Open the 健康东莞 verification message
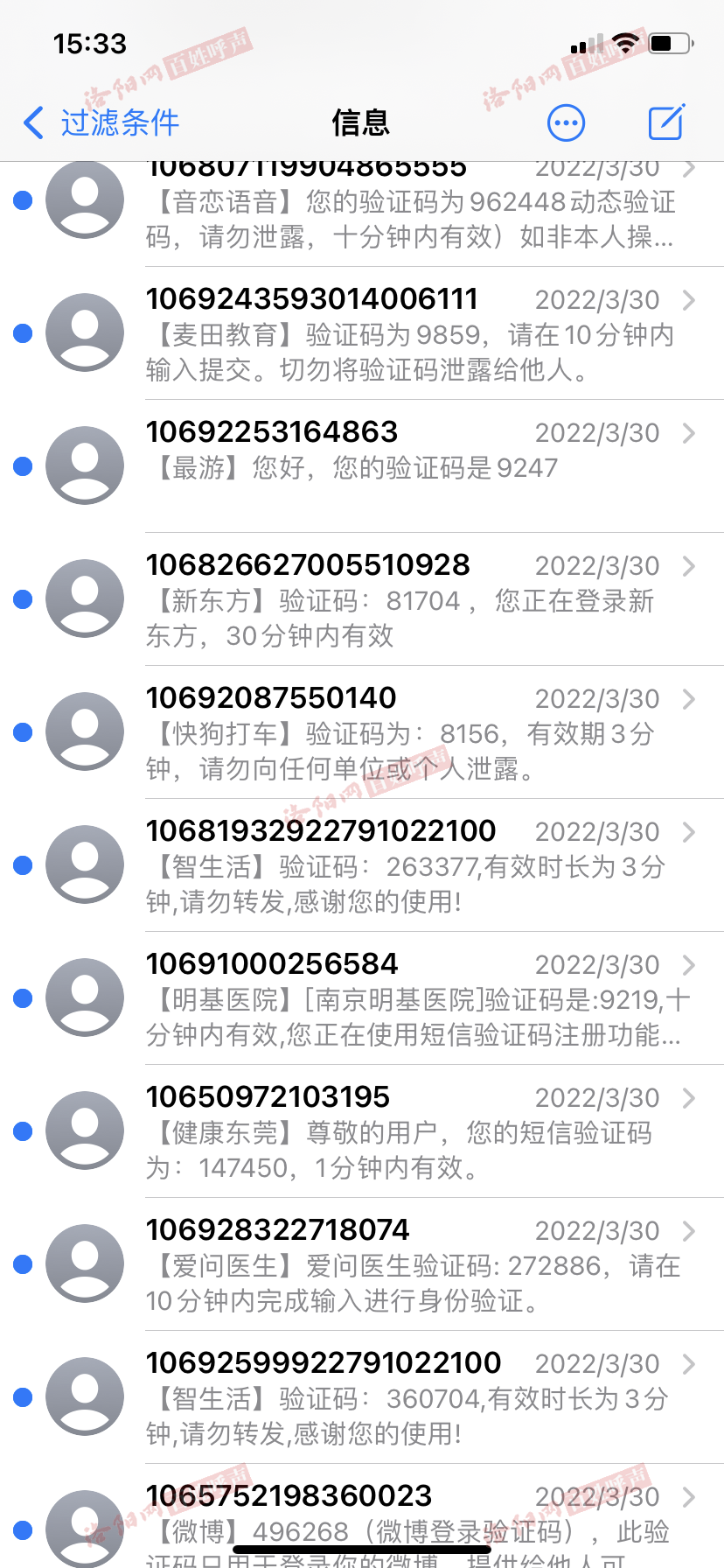 pyautogui.click(x=362, y=1131)
